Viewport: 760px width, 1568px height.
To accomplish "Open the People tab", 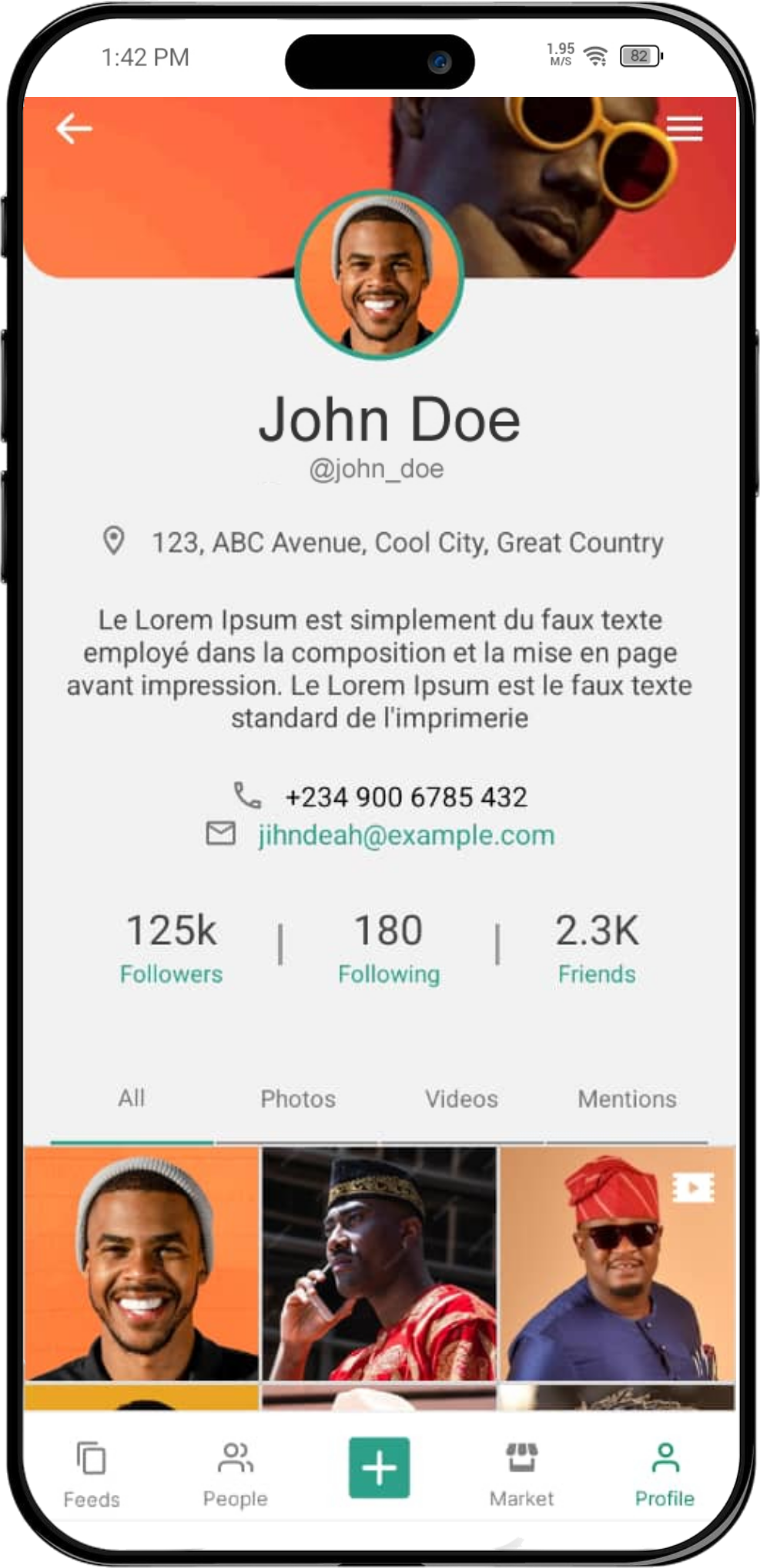I will [x=235, y=1474].
